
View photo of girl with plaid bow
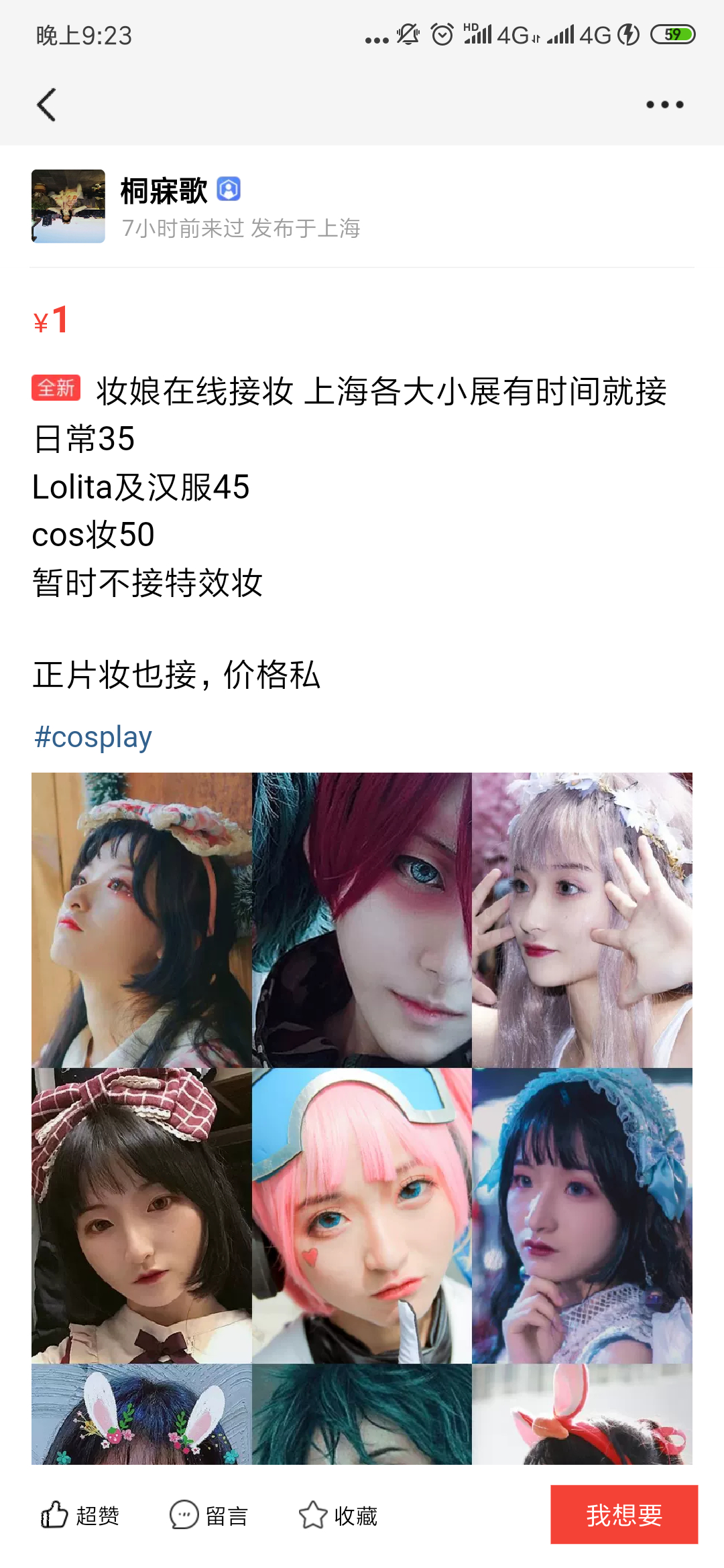click(141, 1216)
